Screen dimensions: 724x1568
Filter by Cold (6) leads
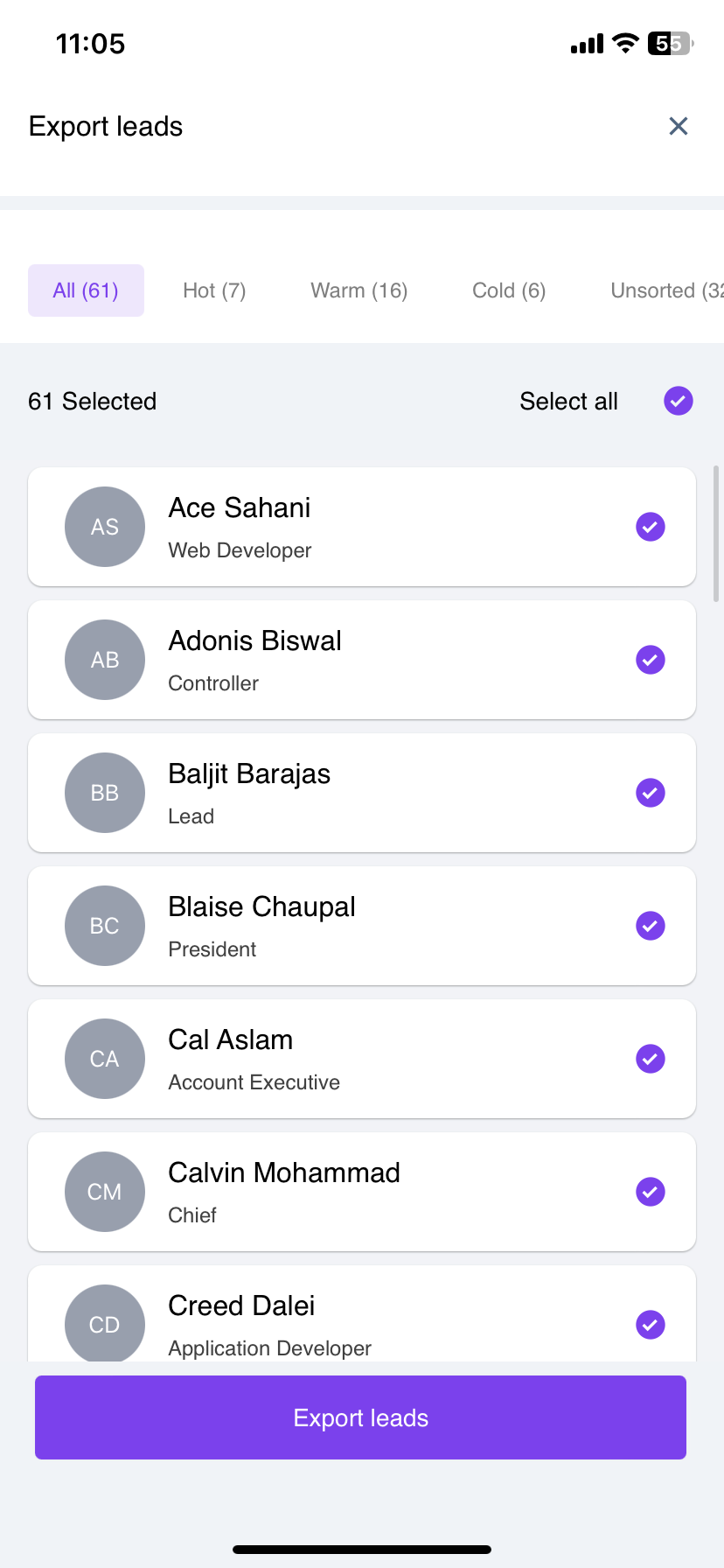[509, 290]
